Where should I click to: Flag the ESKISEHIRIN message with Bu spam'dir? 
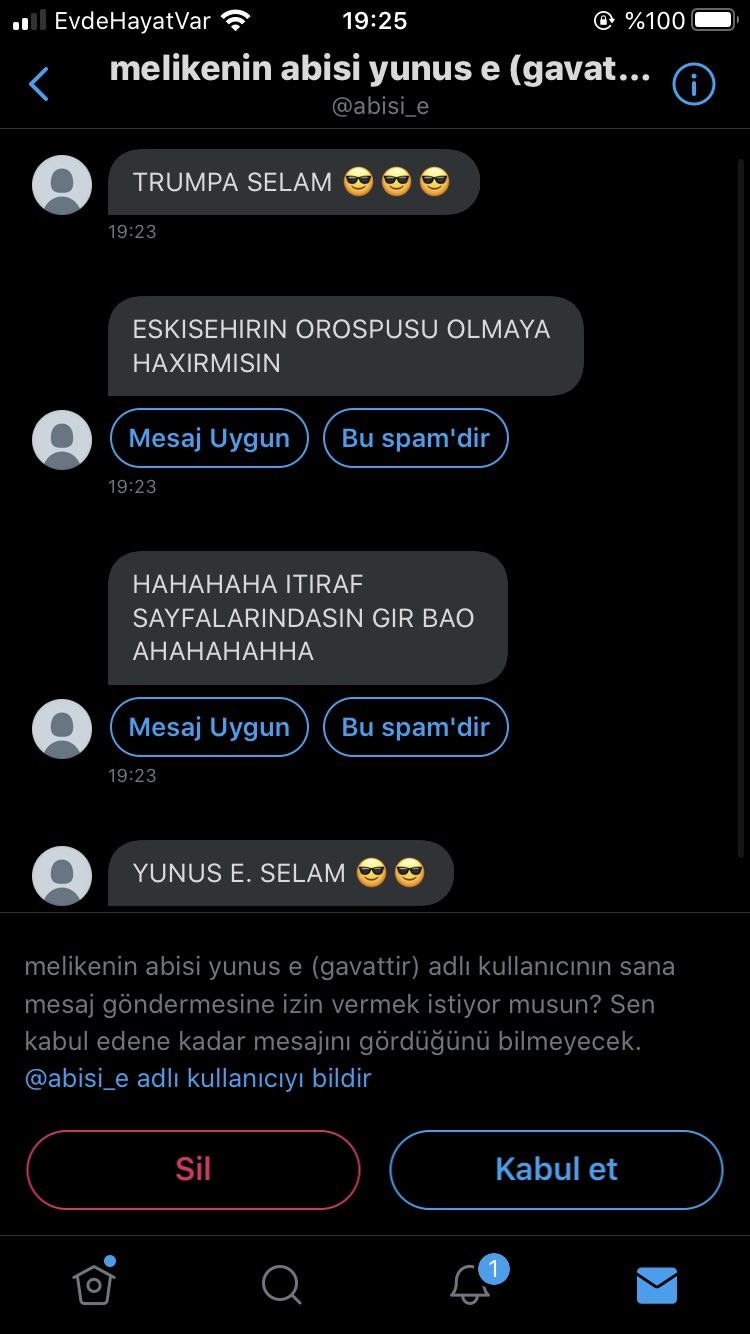[416, 438]
